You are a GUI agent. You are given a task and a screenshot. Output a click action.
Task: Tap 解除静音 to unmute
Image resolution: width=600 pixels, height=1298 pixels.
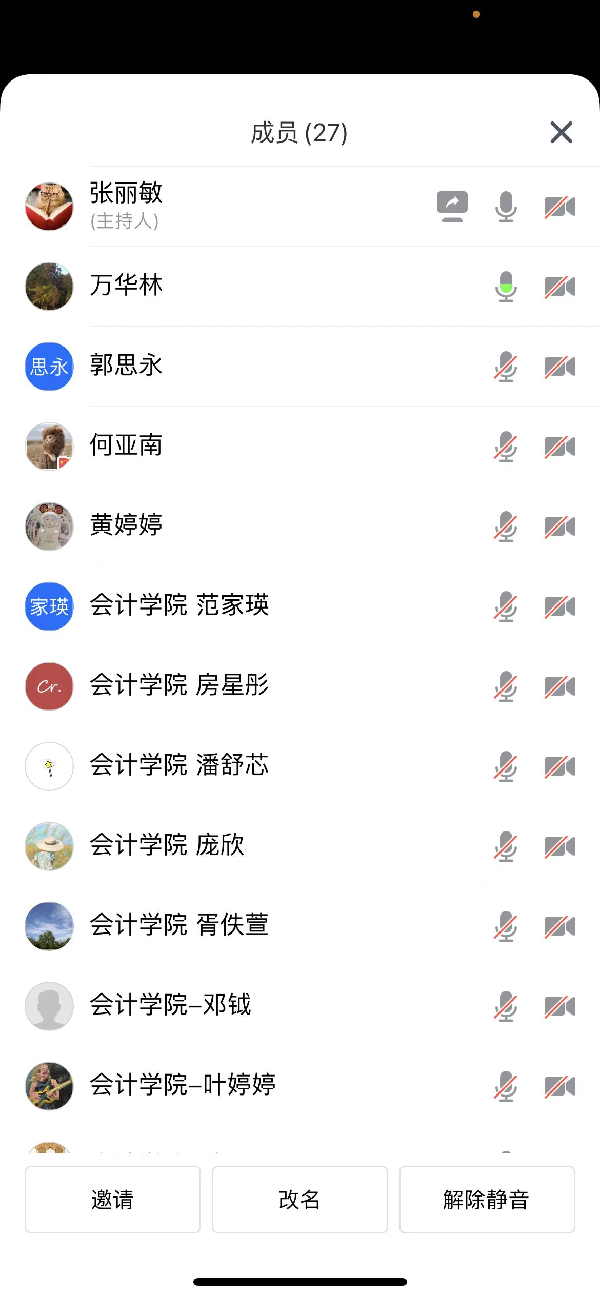pyautogui.click(x=486, y=1199)
